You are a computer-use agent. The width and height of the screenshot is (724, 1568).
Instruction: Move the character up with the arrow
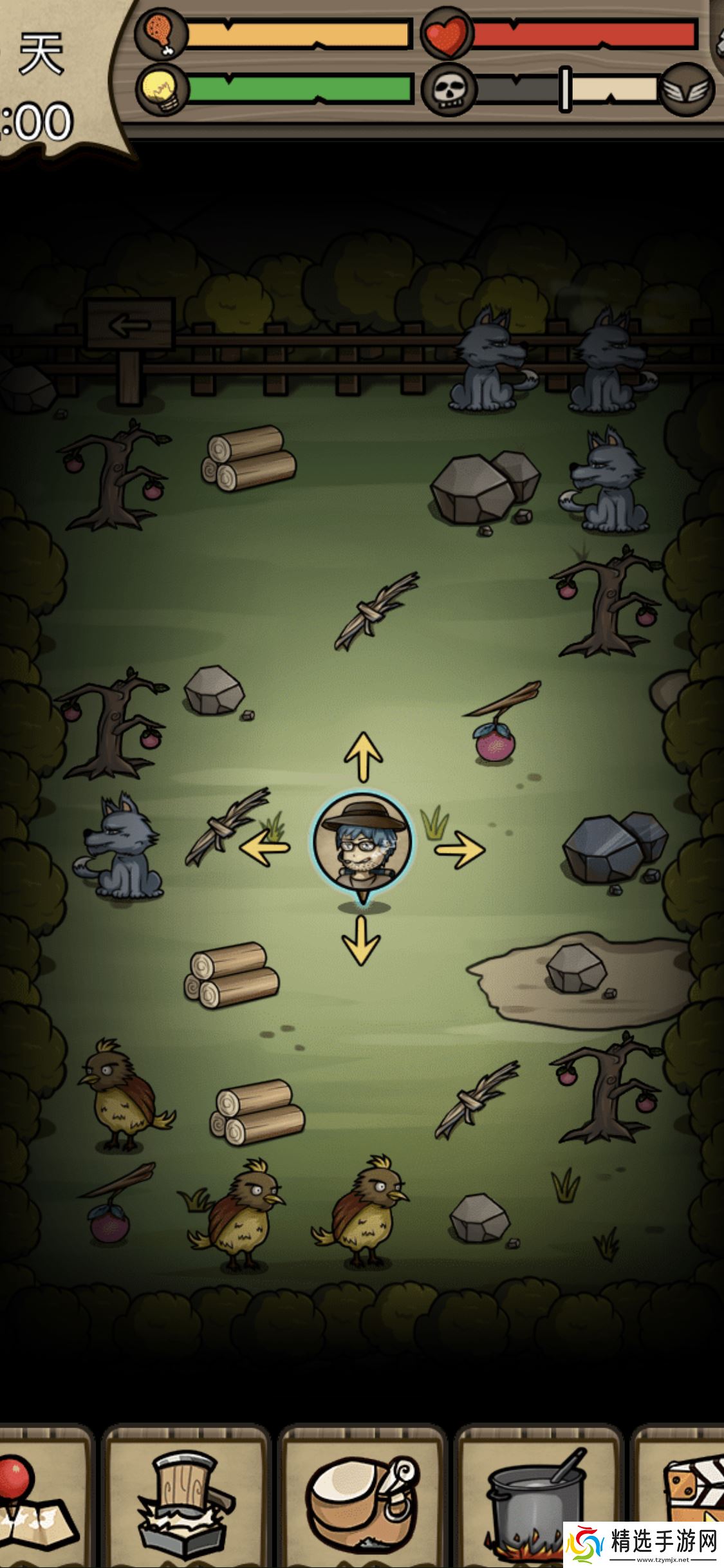tap(364, 756)
